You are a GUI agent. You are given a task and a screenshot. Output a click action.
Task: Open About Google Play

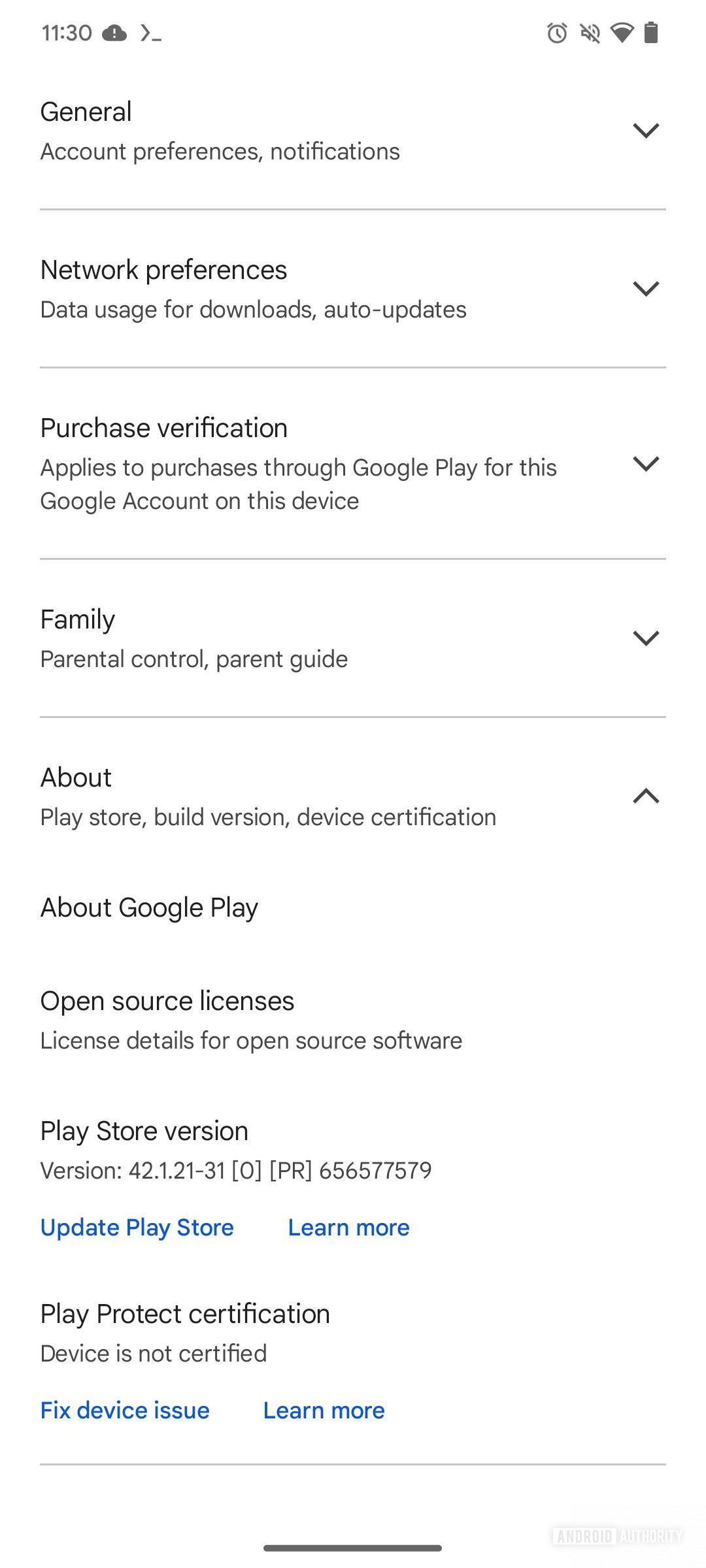[150, 907]
